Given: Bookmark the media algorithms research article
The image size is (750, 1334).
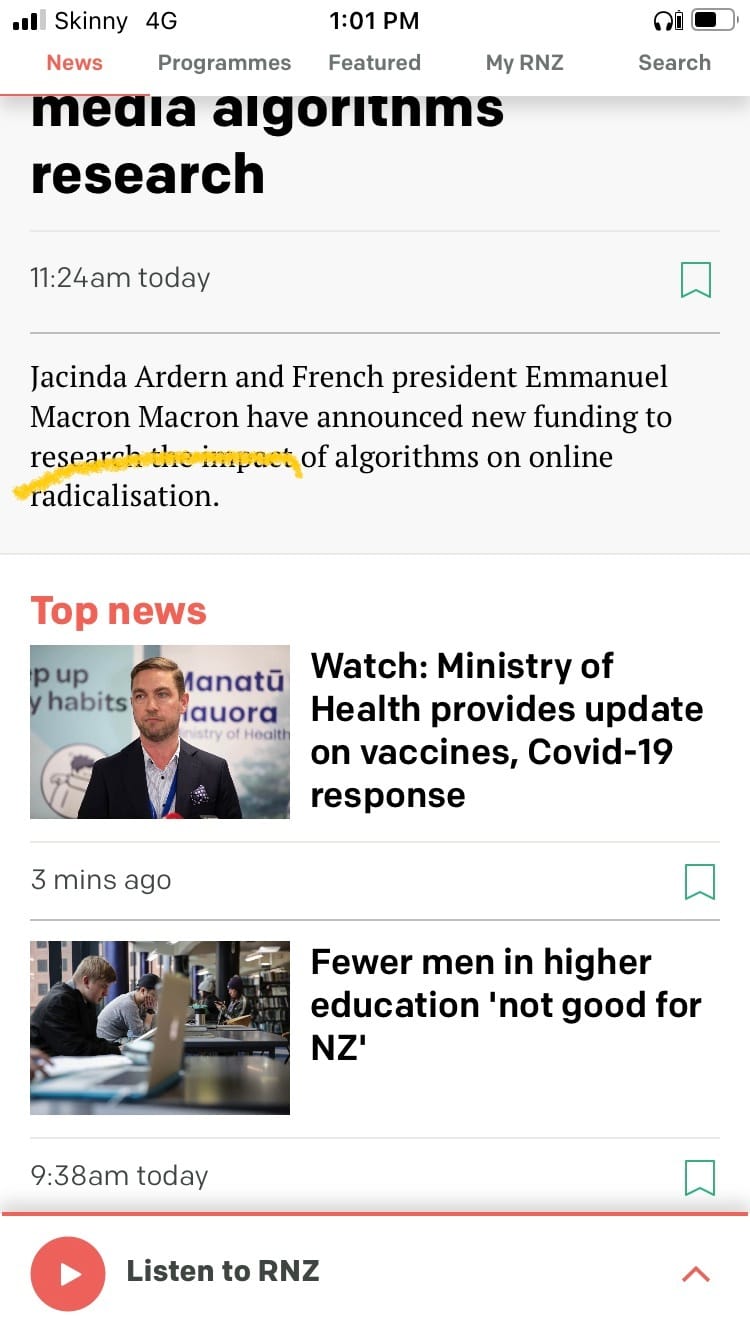Looking at the screenshot, I should coord(695,280).
